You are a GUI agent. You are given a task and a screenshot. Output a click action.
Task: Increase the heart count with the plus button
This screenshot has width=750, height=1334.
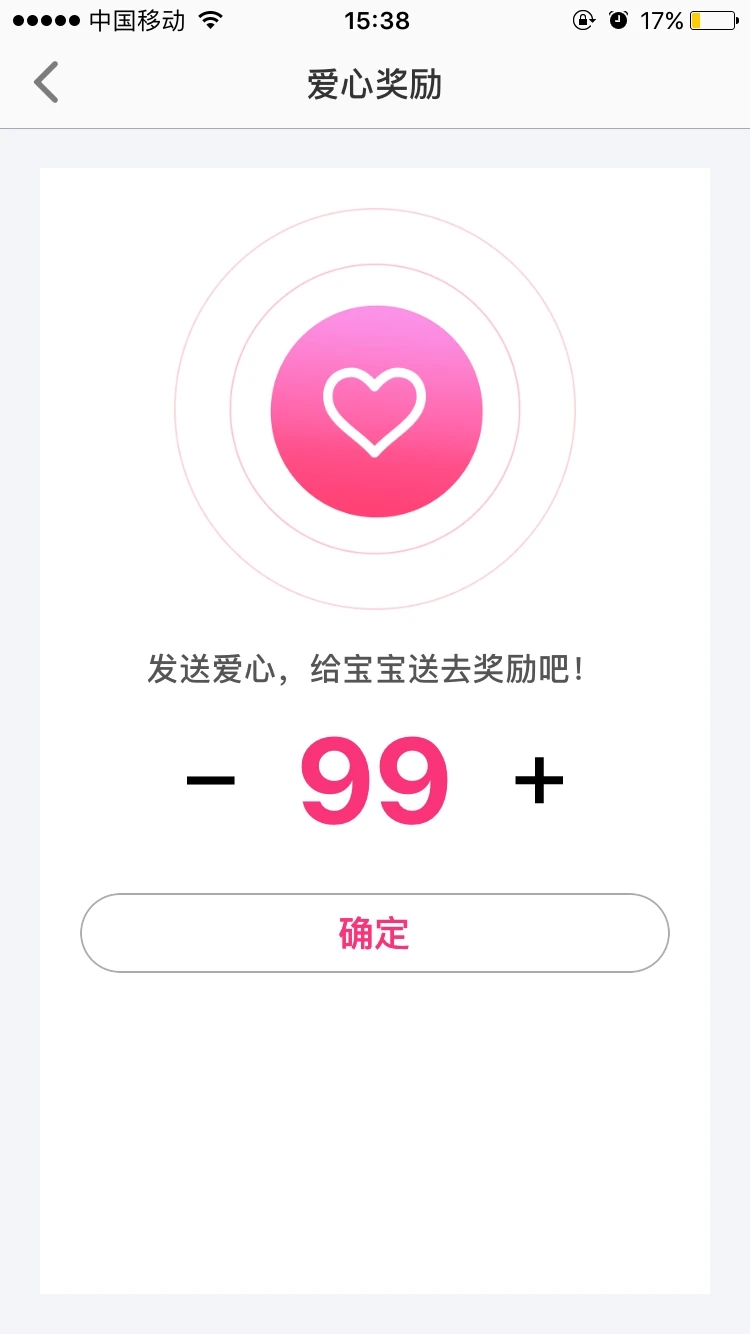pyautogui.click(x=539, y=781)
